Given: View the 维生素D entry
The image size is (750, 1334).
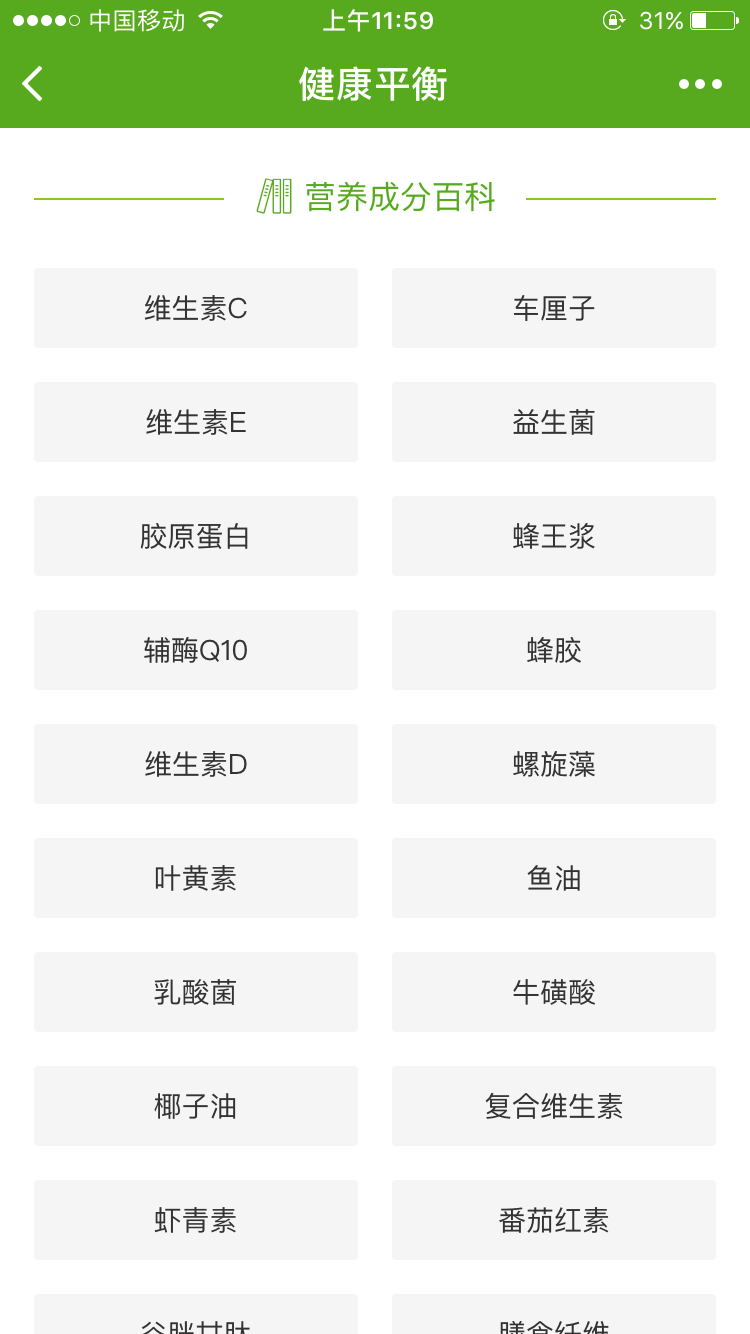Looking at the screenshot, I should (196, 764).
